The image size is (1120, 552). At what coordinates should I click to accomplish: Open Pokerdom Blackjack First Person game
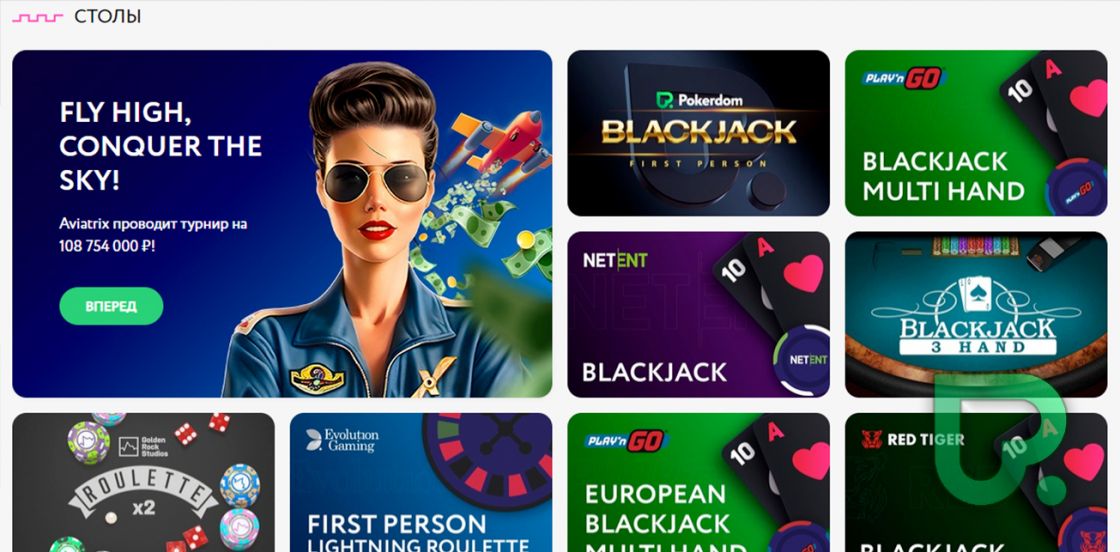[698, 133]
